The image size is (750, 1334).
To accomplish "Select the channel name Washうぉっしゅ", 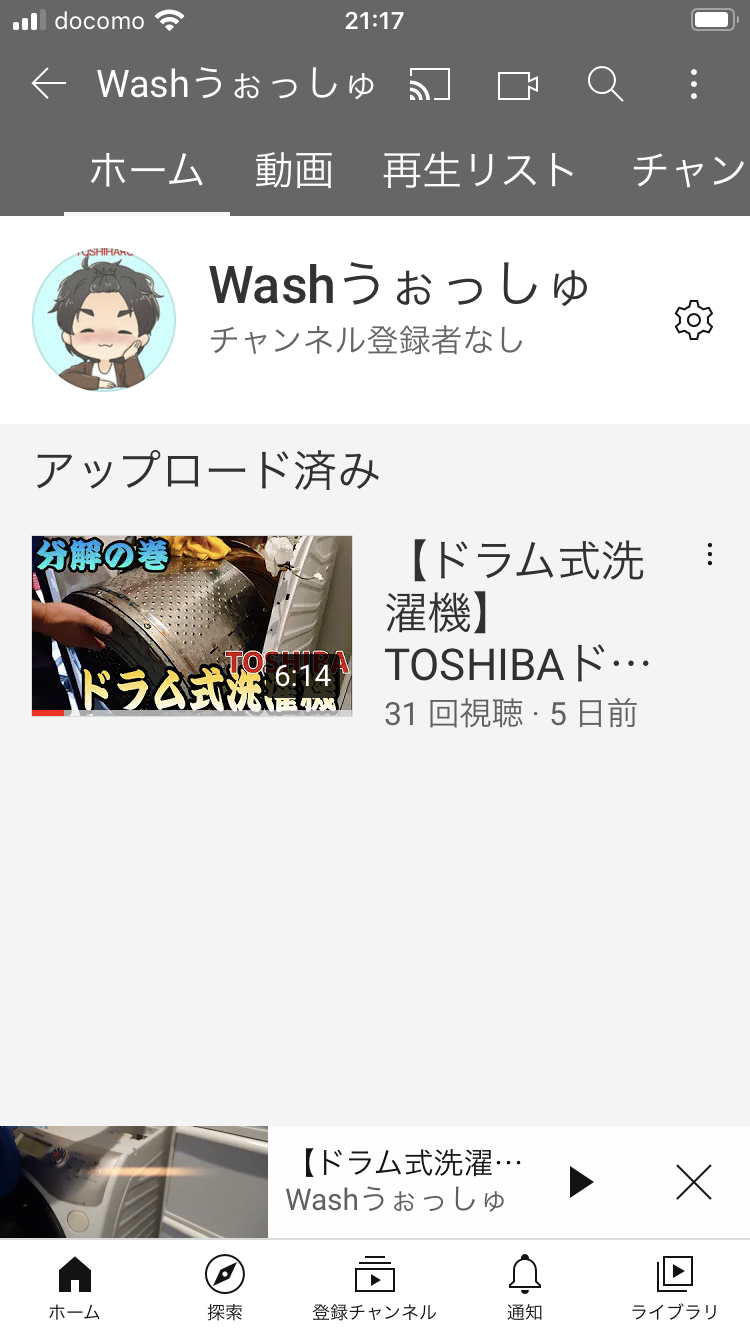I will pos(400,285).
